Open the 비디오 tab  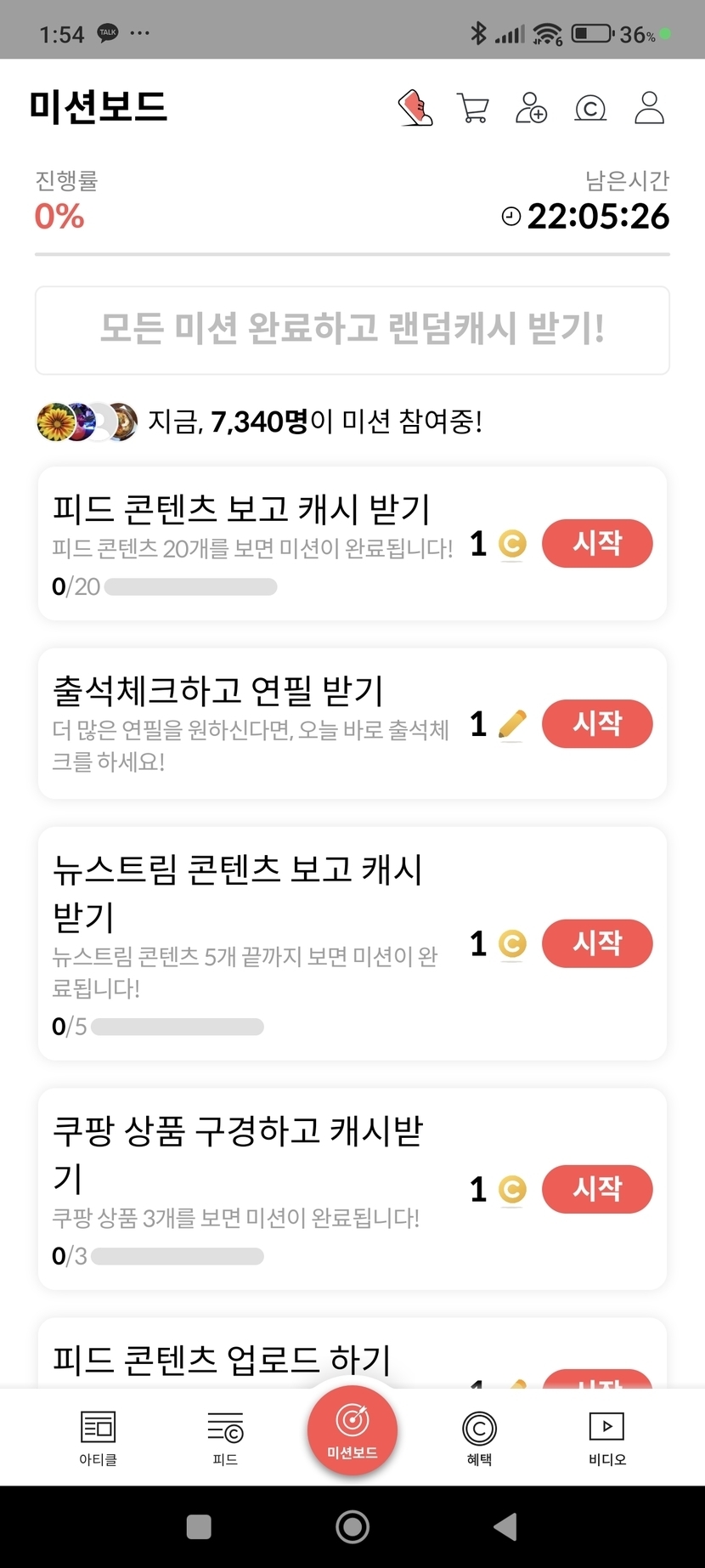[x=606, y=1438]
